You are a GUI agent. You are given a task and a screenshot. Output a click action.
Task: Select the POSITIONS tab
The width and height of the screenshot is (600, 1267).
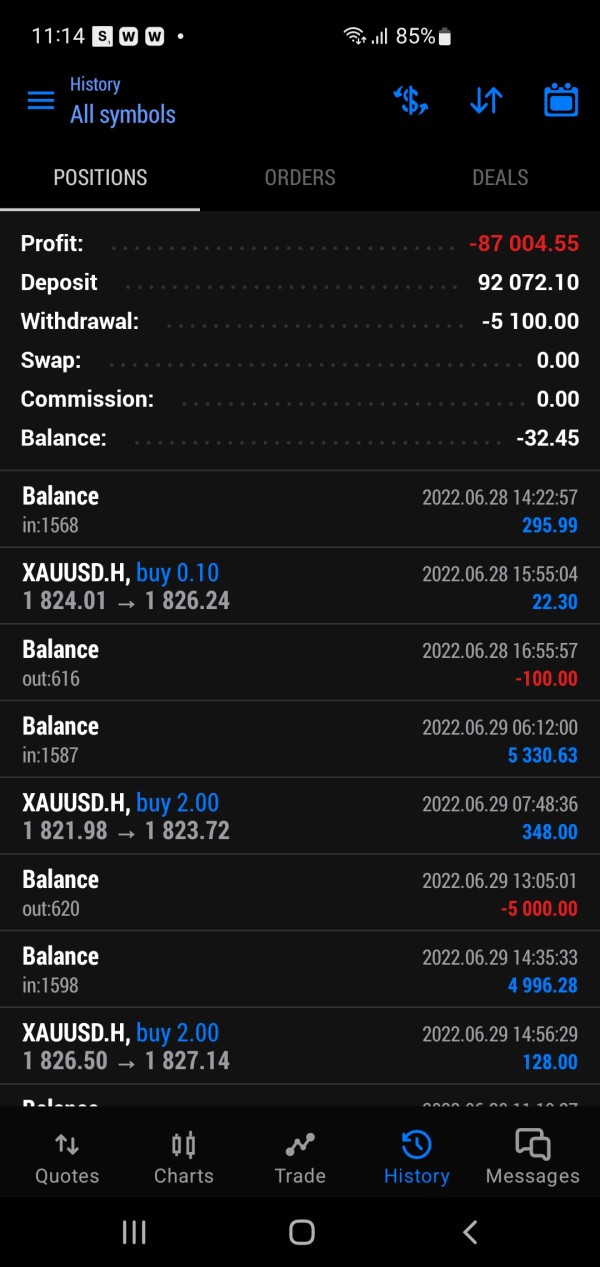coord(100,178)
